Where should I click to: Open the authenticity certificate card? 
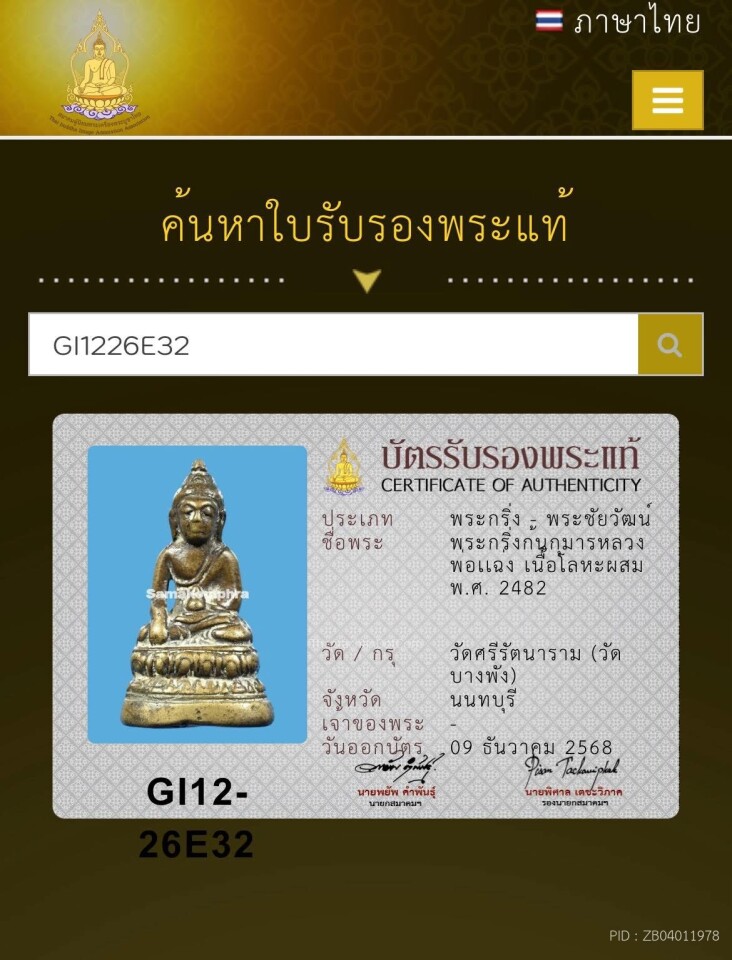366,615
